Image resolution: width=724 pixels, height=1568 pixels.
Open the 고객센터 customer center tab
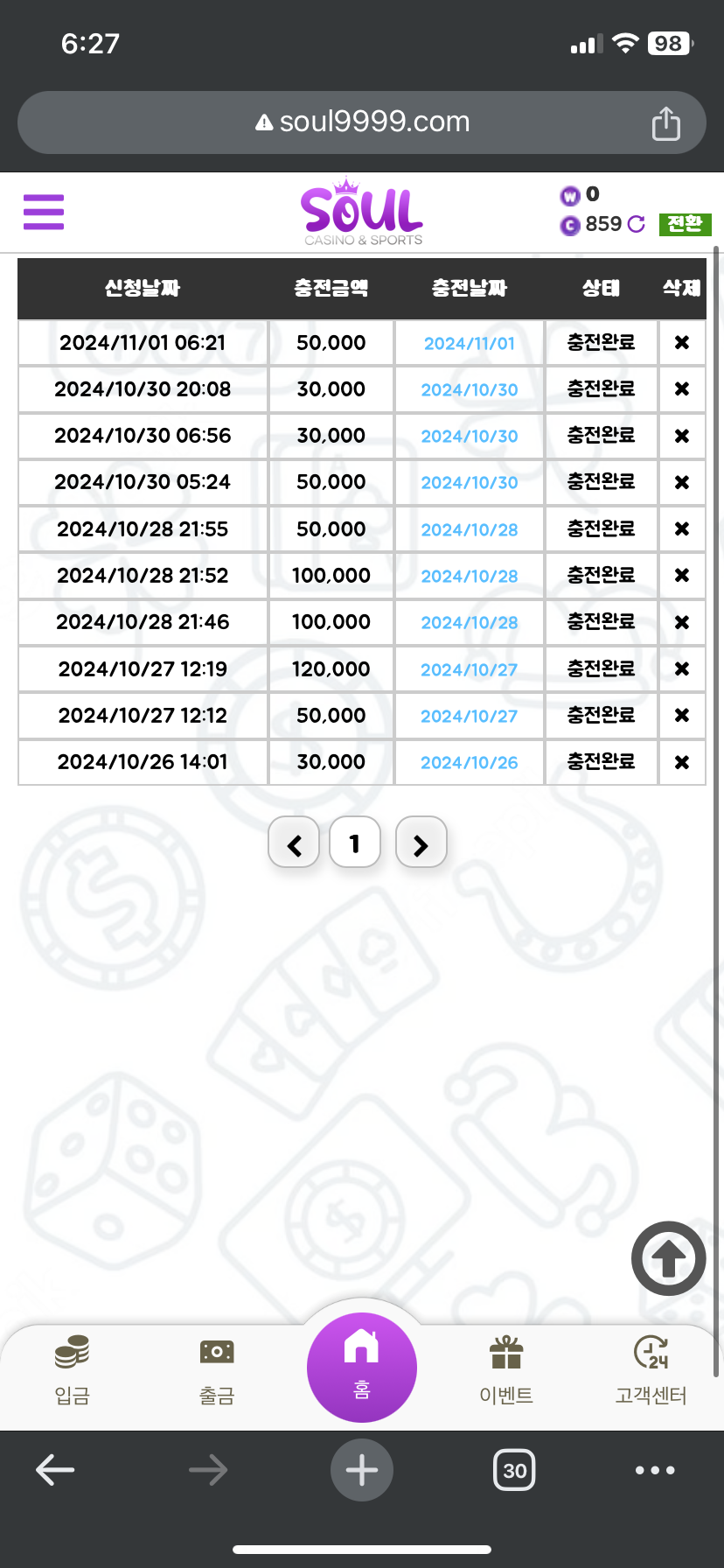651,1371
